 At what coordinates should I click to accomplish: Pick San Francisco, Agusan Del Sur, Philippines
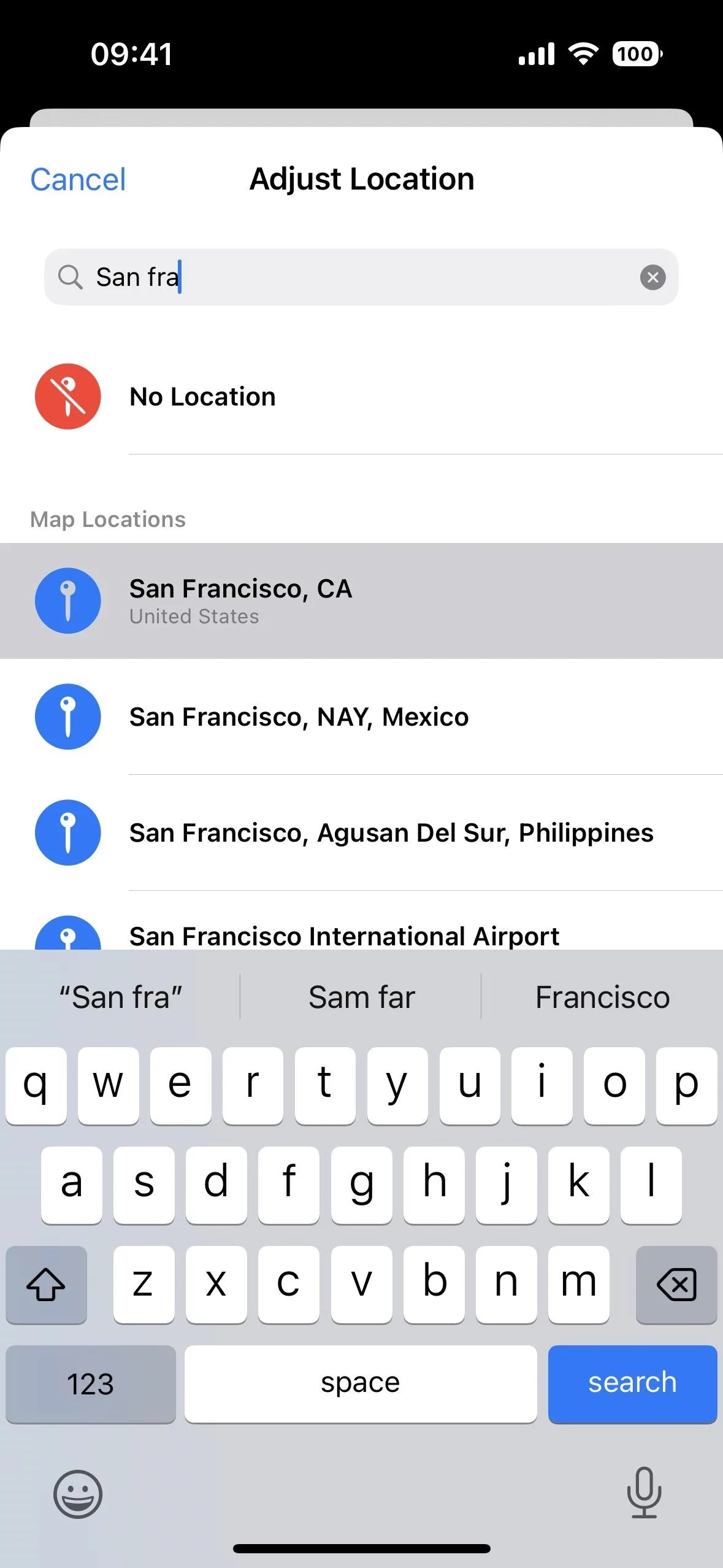361,832
